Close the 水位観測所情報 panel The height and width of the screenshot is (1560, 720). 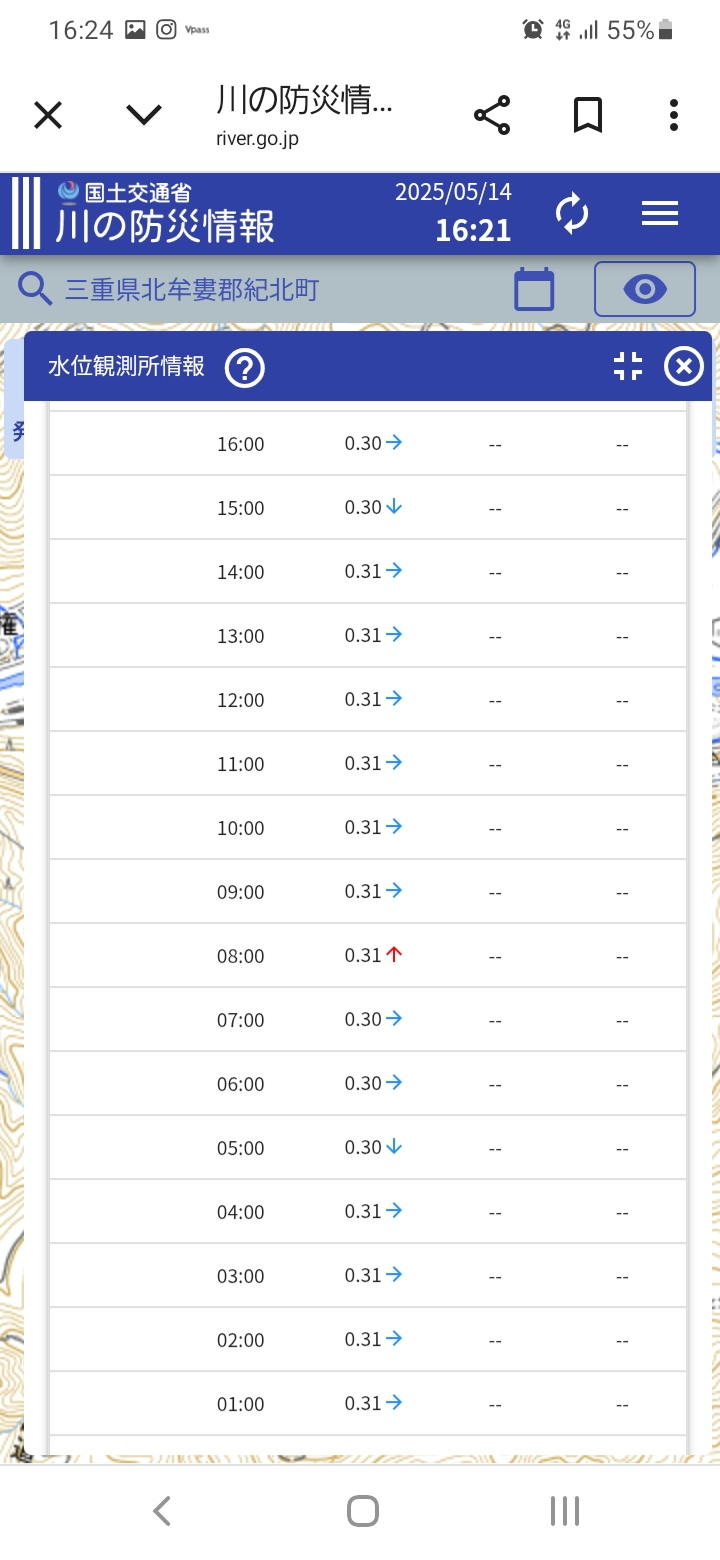[684, 367]
